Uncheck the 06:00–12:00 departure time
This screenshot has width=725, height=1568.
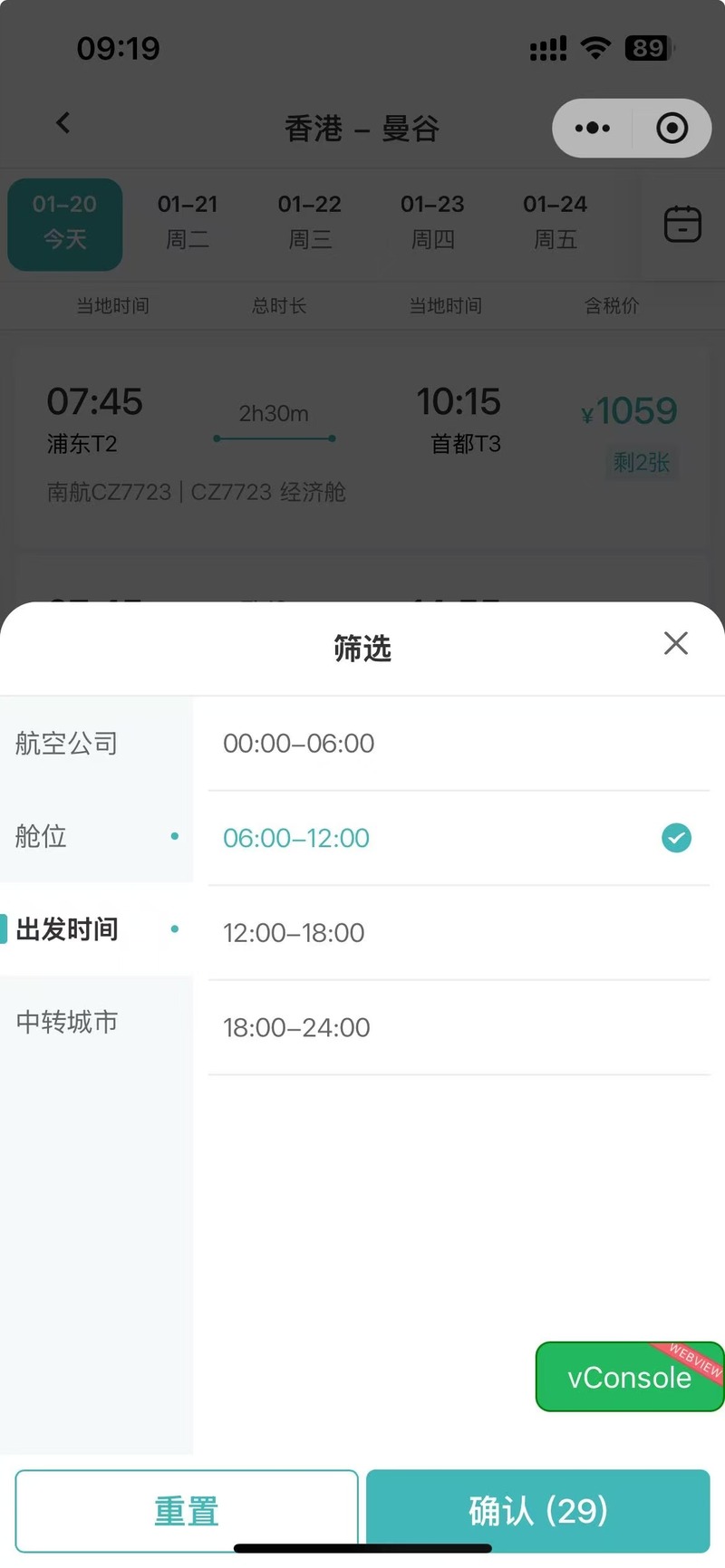tap(459, 838)
